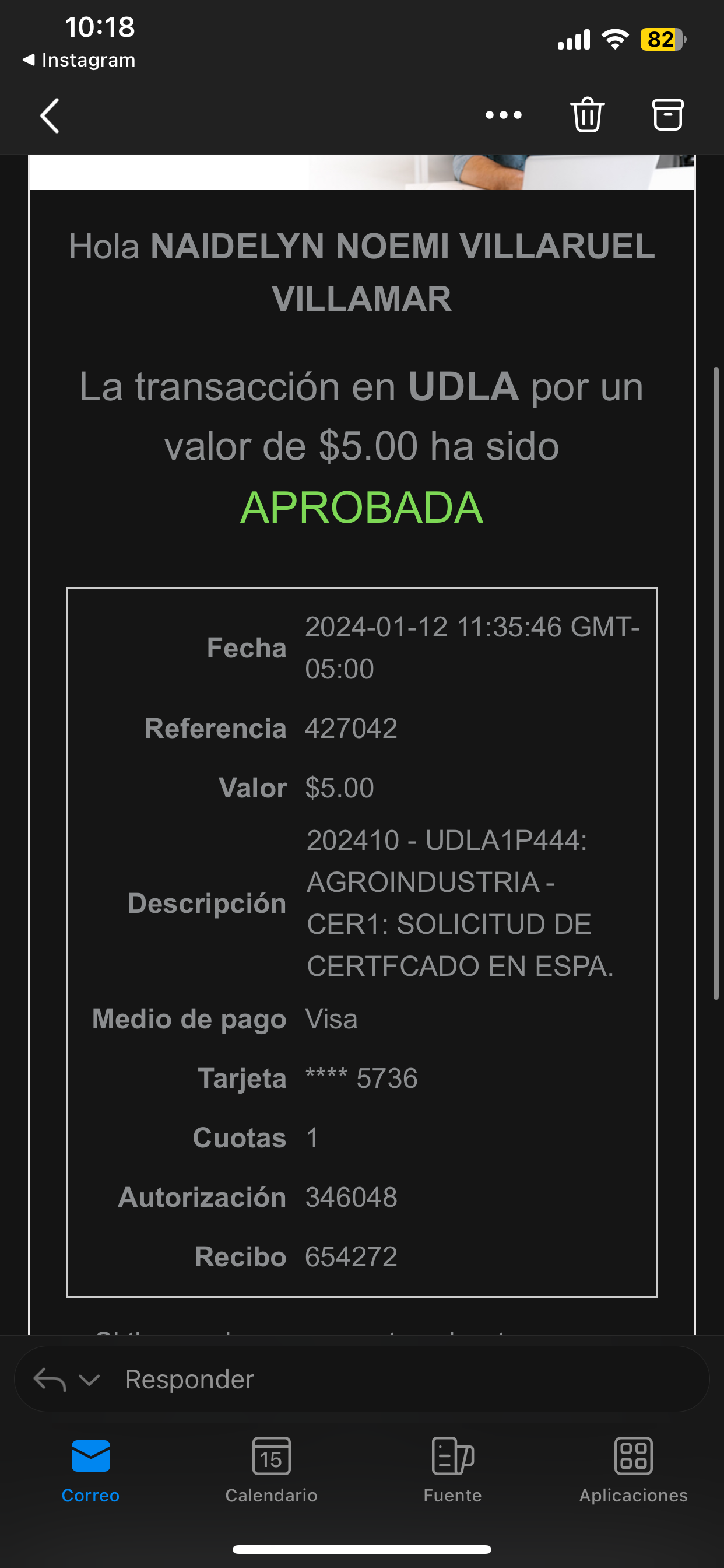This screenshot has height=1568, width=724.
Task: Return to Instagram via the status bar link
Action: click(79, 60)
